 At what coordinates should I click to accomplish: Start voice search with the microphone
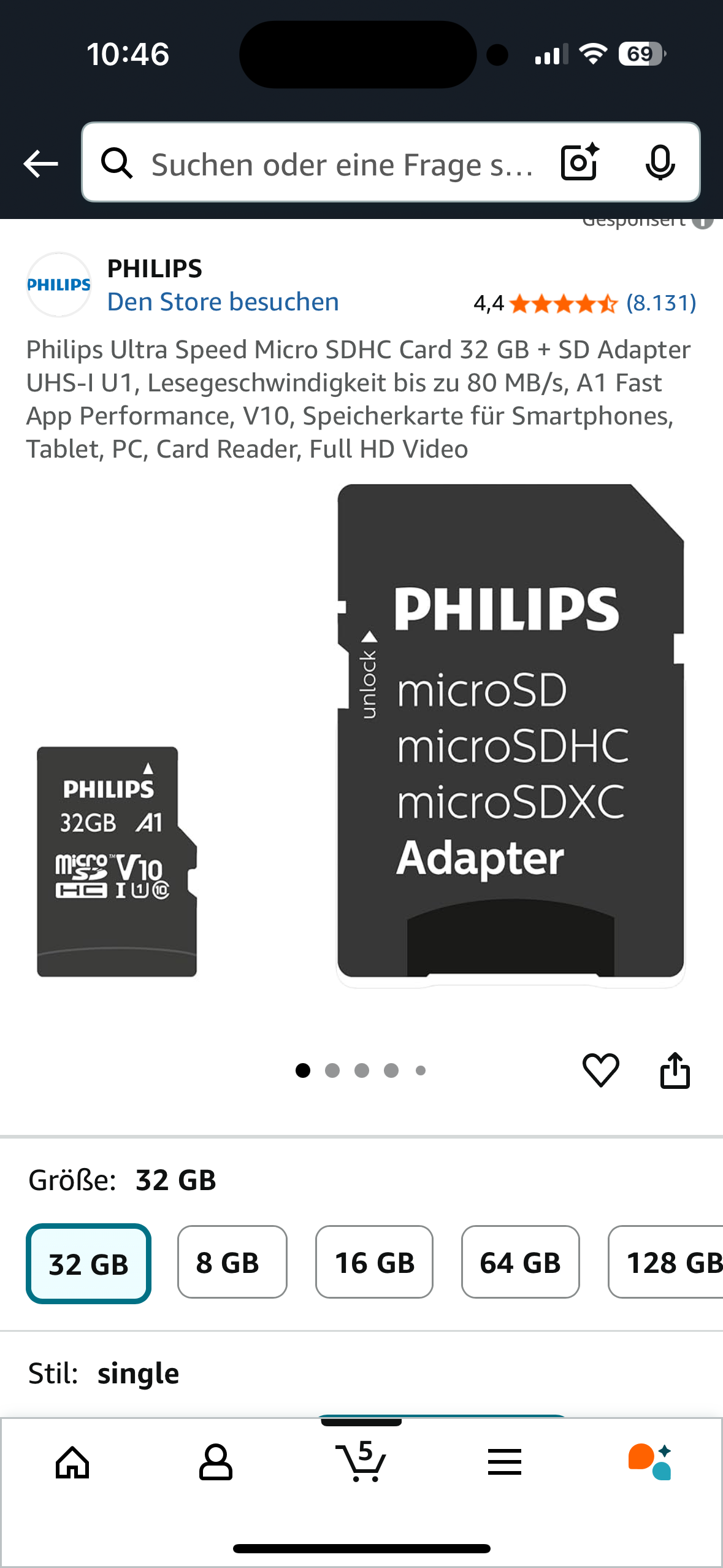660,163
